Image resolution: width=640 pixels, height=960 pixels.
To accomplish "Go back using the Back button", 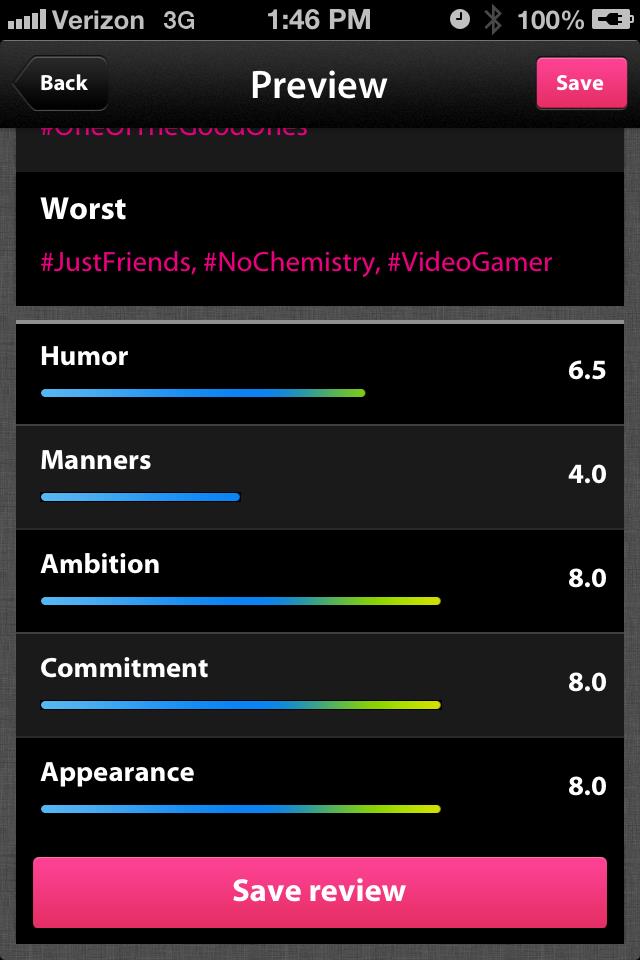I will [x=60, y=83].
